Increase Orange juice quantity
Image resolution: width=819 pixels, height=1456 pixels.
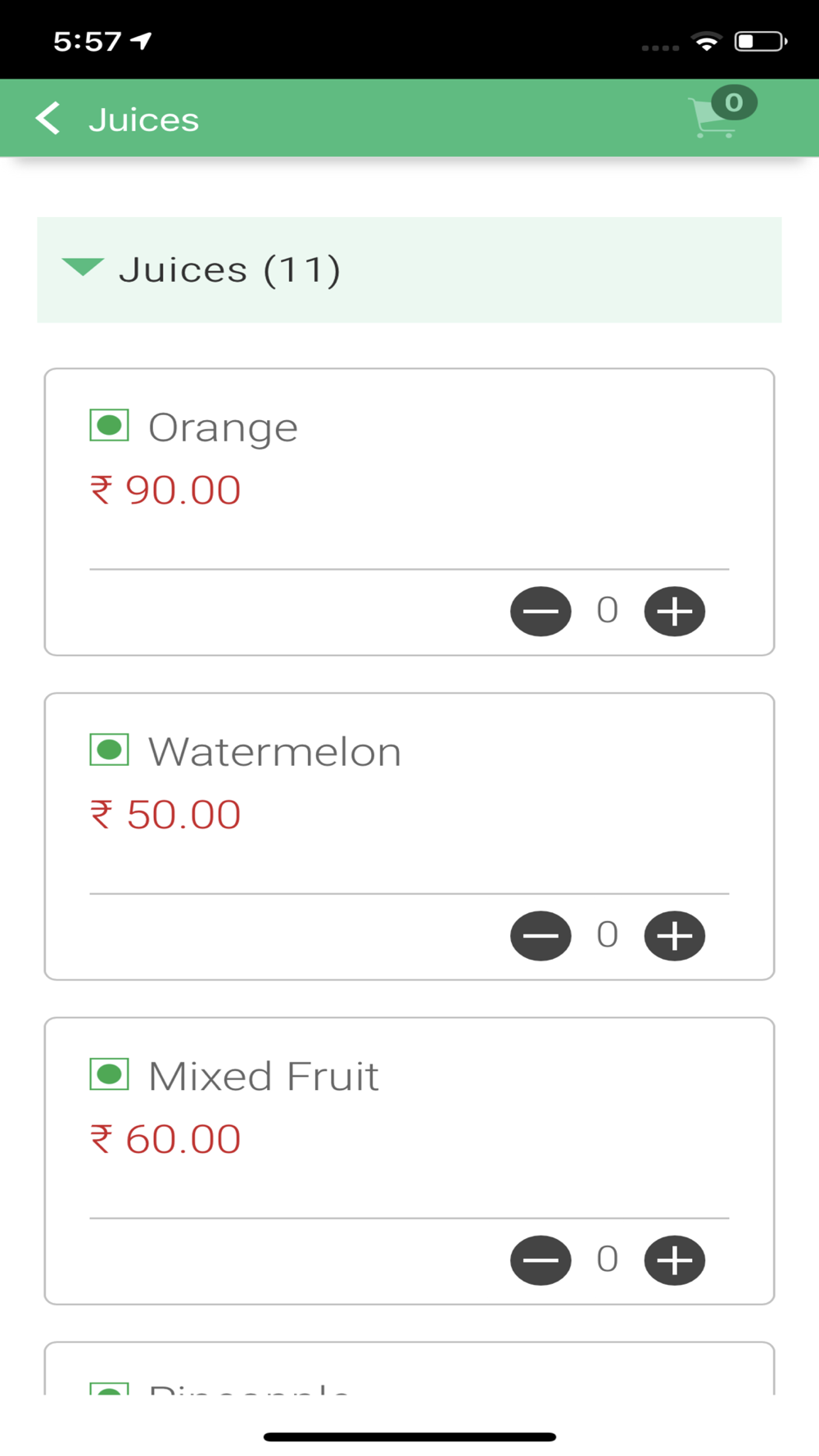(675, 611)
